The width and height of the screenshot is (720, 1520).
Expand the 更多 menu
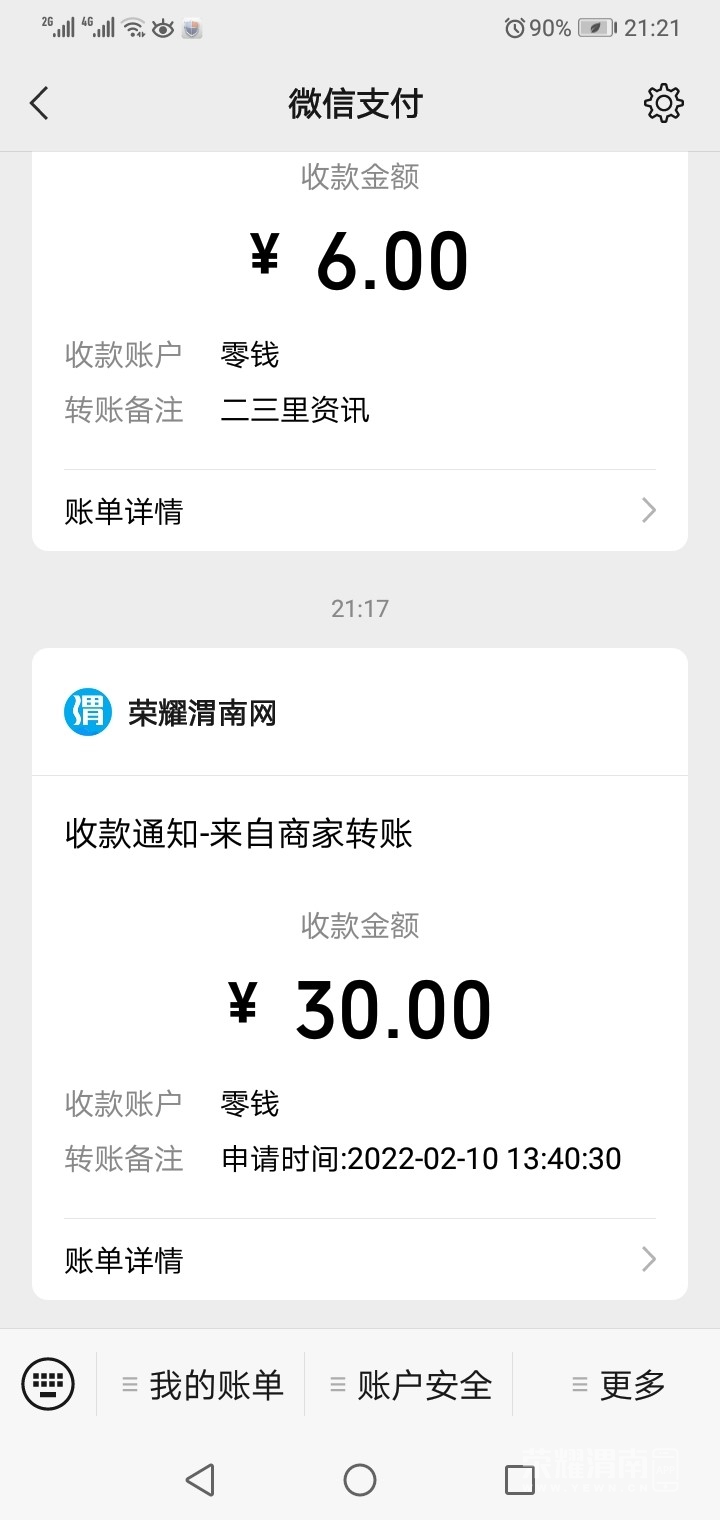618,1385
